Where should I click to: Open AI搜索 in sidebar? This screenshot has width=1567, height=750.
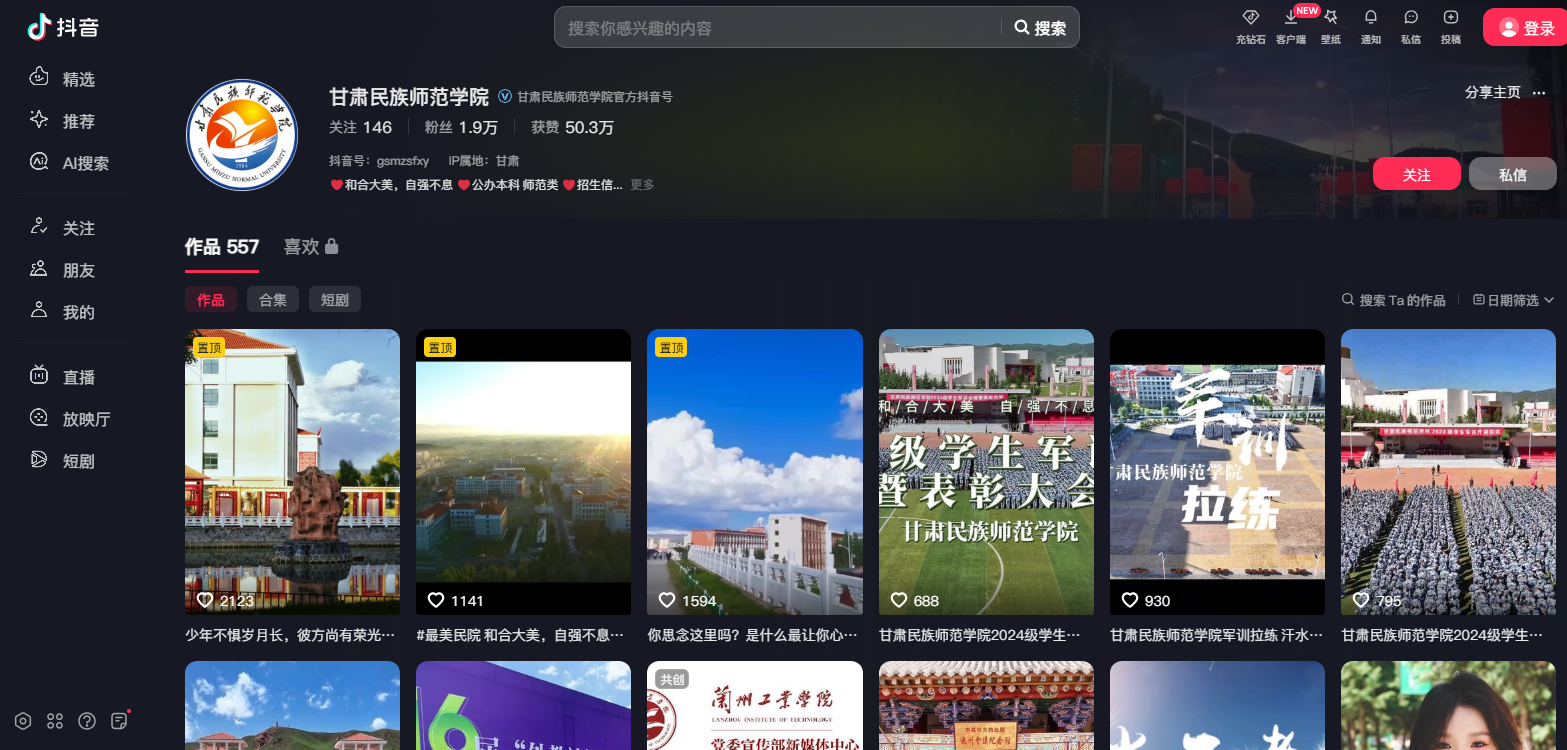tap(85, 163)
